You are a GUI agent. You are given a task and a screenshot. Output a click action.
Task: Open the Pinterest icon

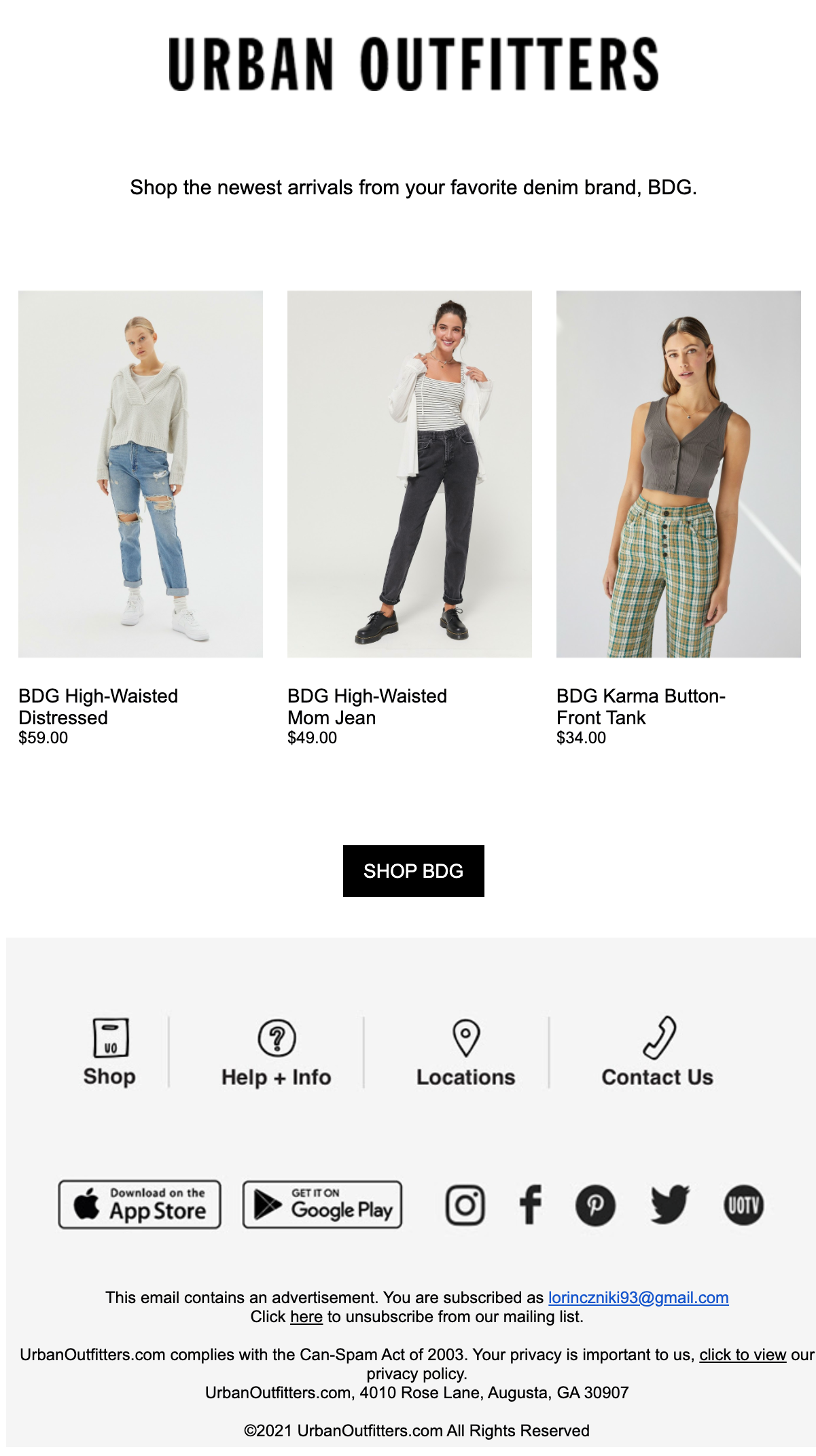pos(595,1205)
